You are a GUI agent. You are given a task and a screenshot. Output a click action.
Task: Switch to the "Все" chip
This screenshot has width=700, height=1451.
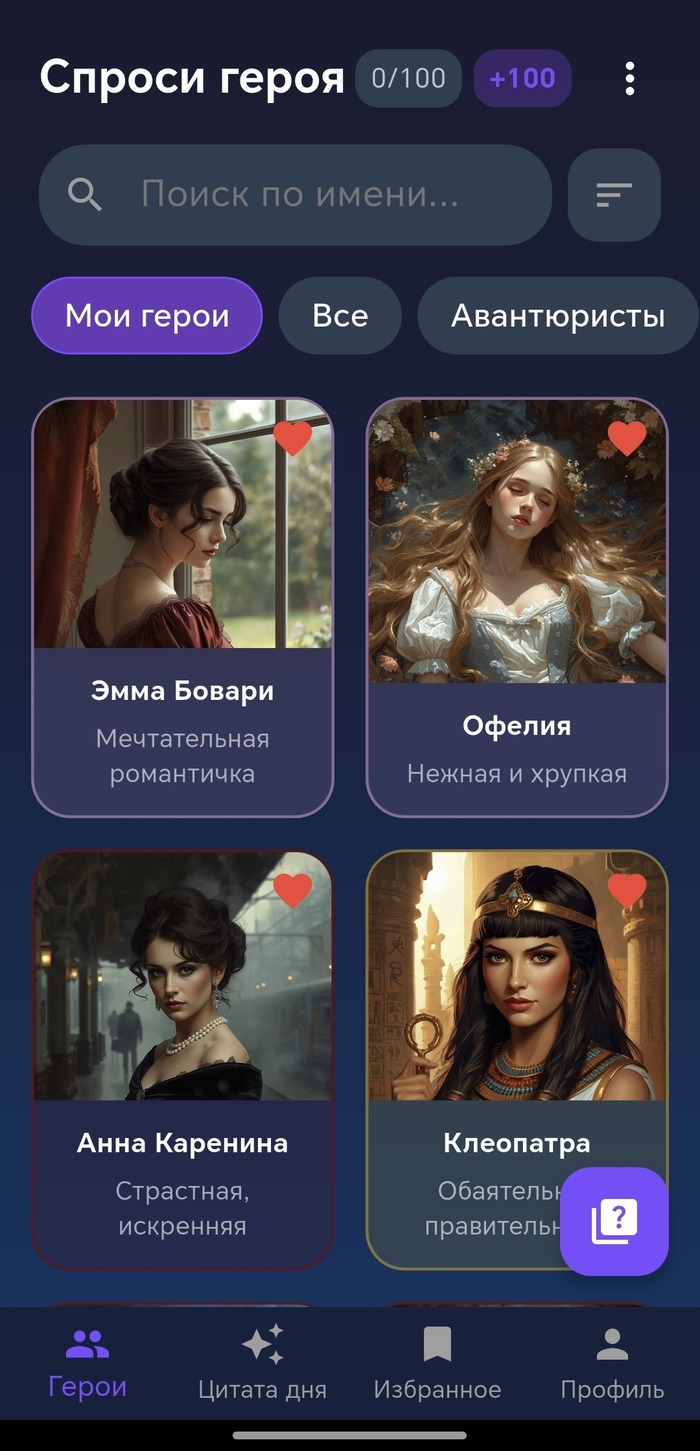(340, 316)
